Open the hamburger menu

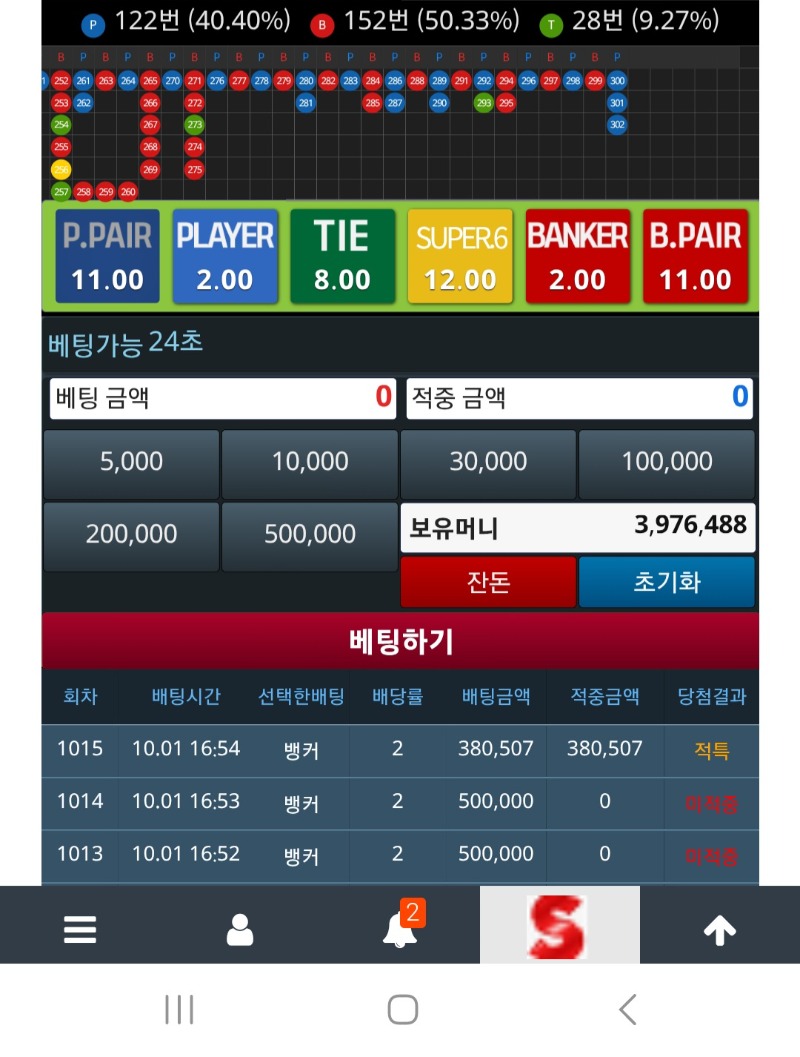[x=80, y=930]
